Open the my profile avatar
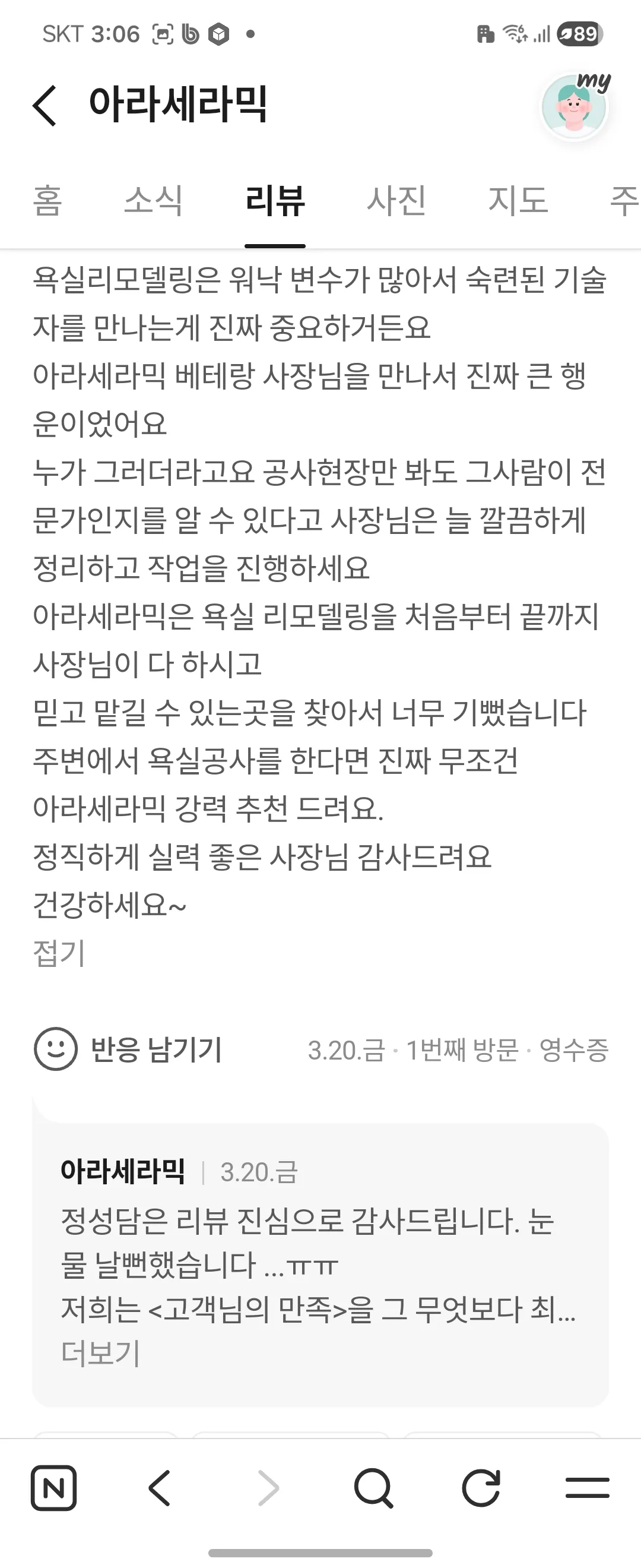This screenshot has height=1568, width=641. click(574, 107)
